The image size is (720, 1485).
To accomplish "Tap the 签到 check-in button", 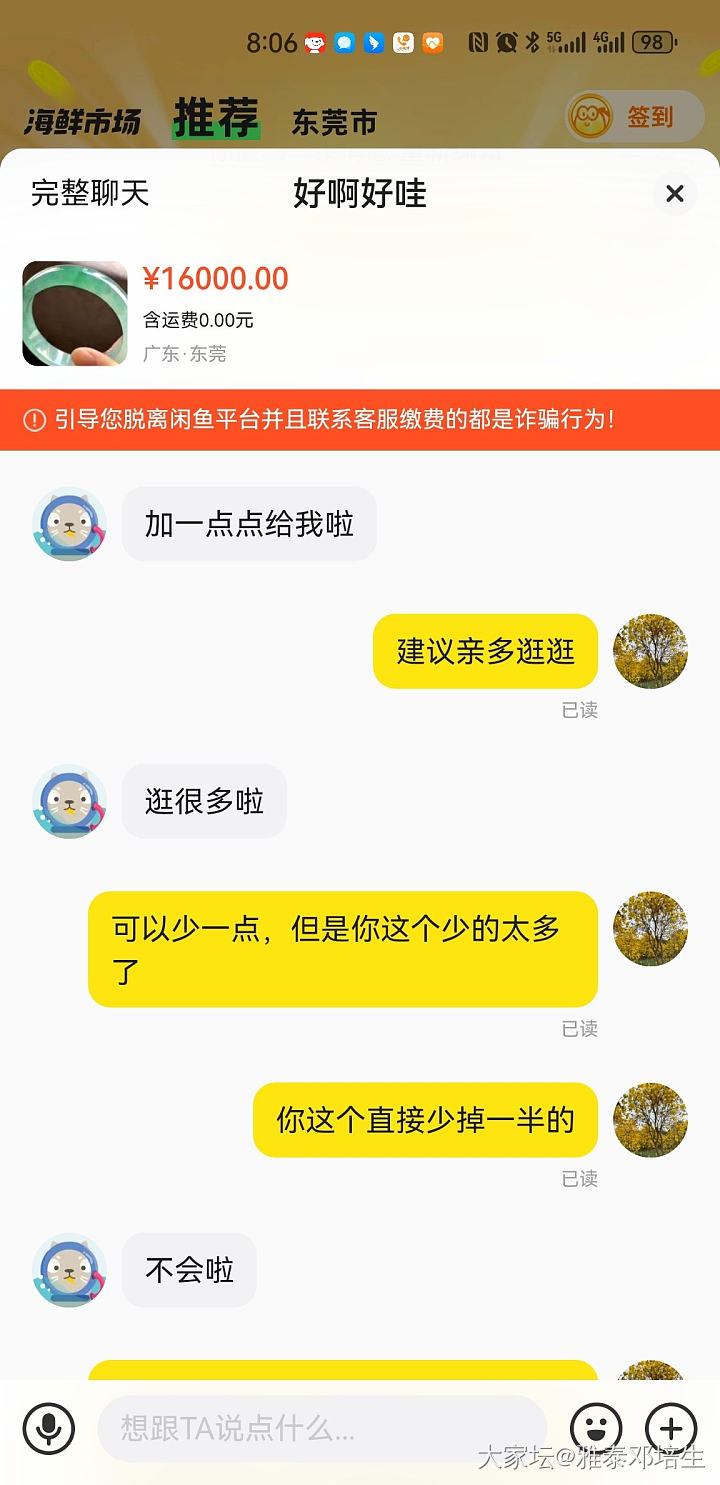I will tap(635, 117).
